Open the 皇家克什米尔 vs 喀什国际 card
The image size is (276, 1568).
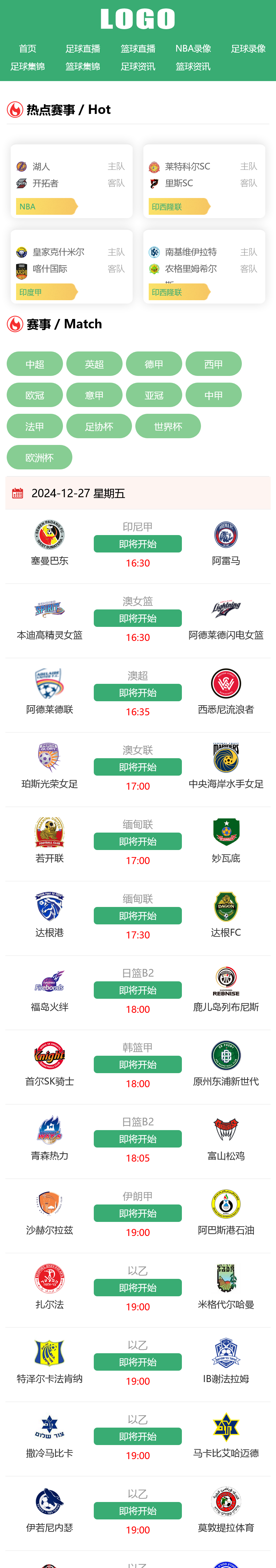coord(71,267)
